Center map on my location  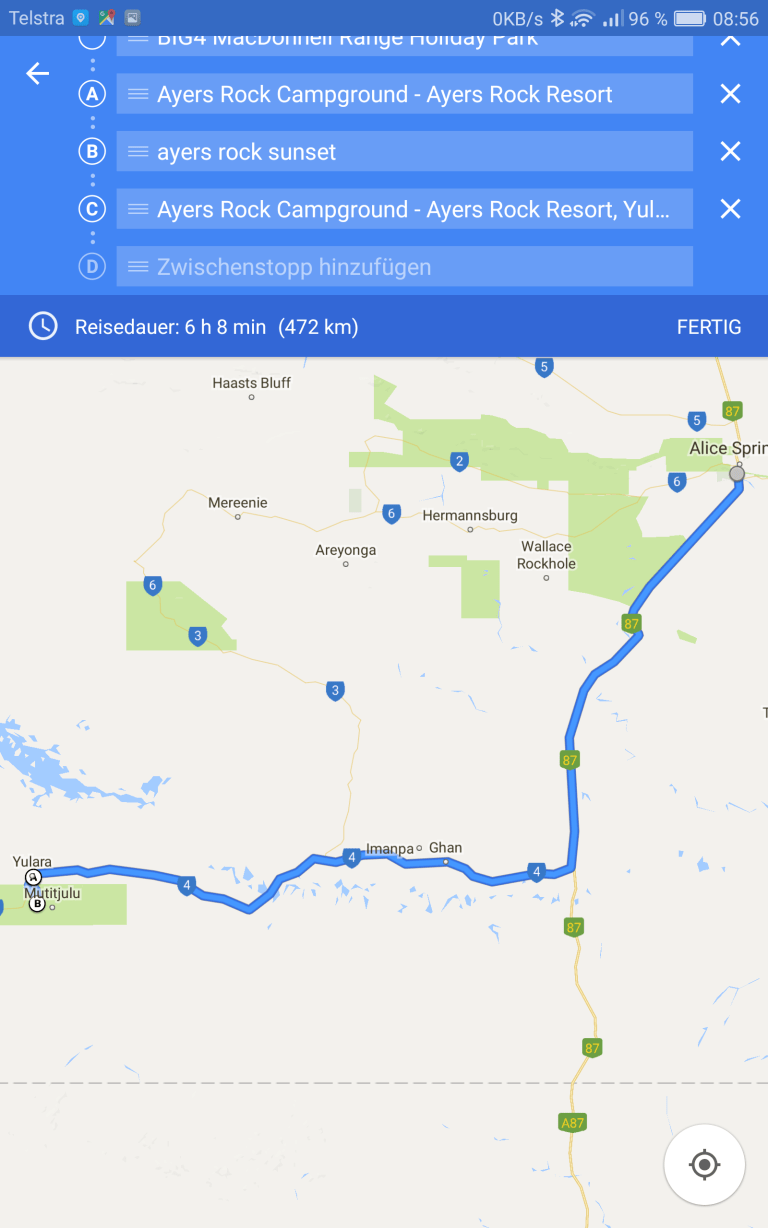[704, 1165]
